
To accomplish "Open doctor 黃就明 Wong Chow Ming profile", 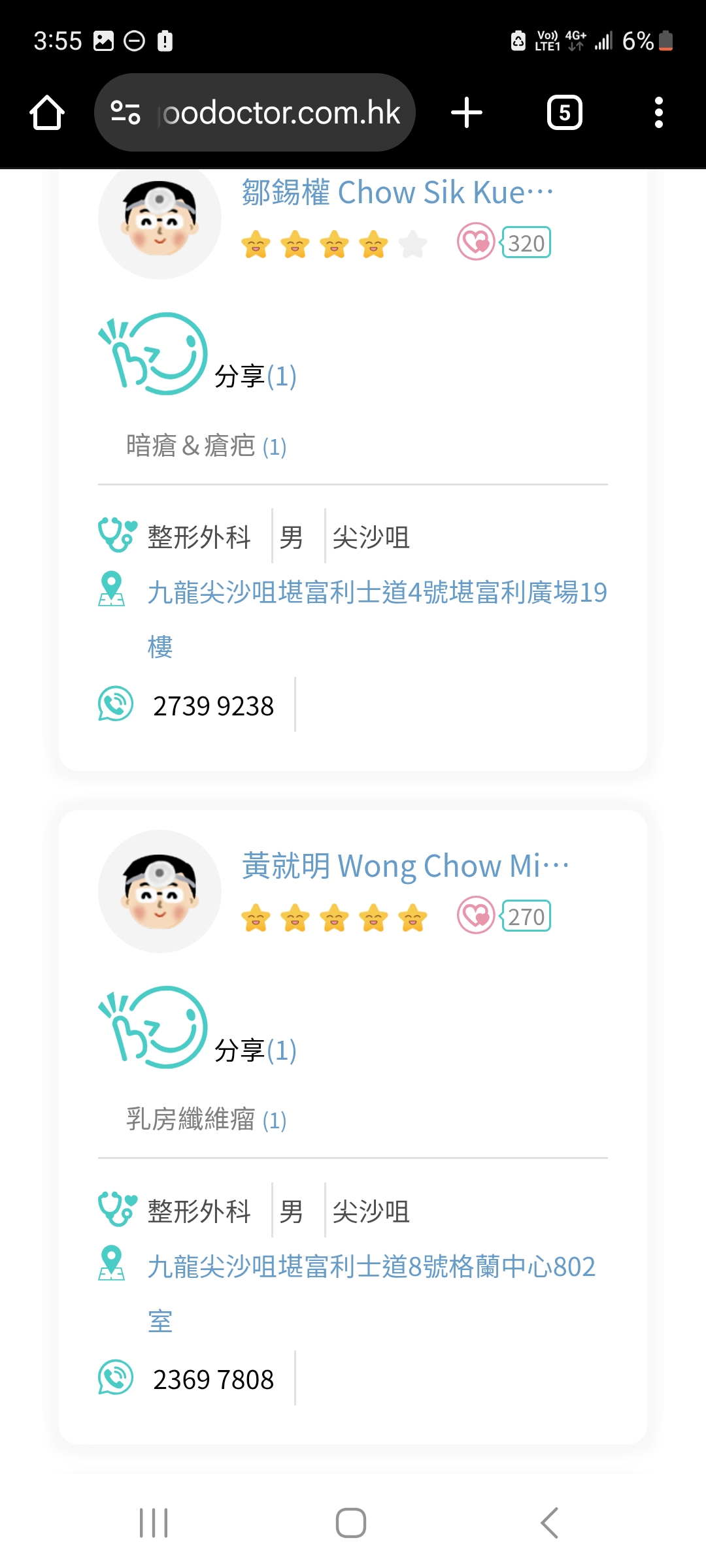I will [x=405, y=866].
